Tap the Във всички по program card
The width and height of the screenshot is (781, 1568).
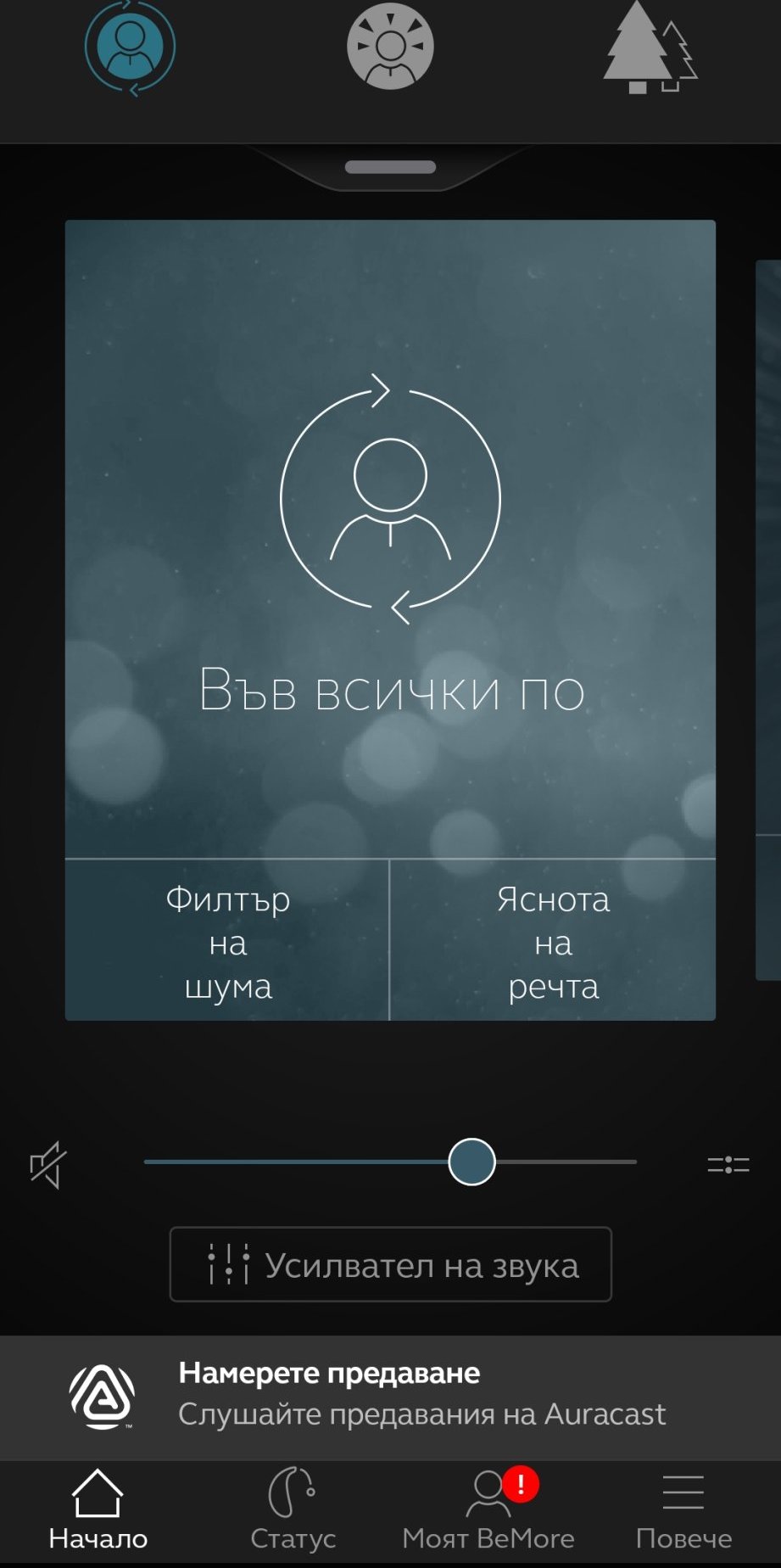click(390, 539)
